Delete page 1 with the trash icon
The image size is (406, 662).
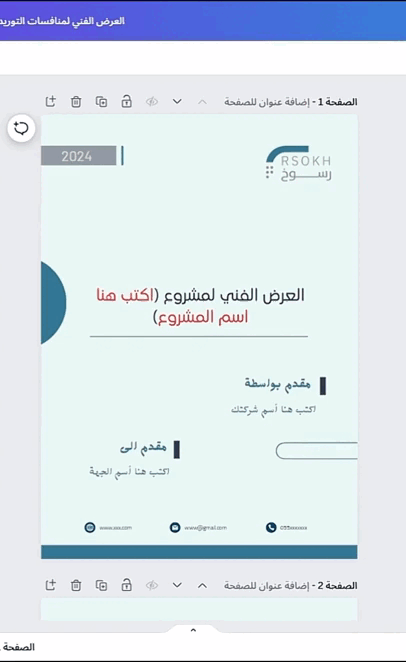point(76,101)
